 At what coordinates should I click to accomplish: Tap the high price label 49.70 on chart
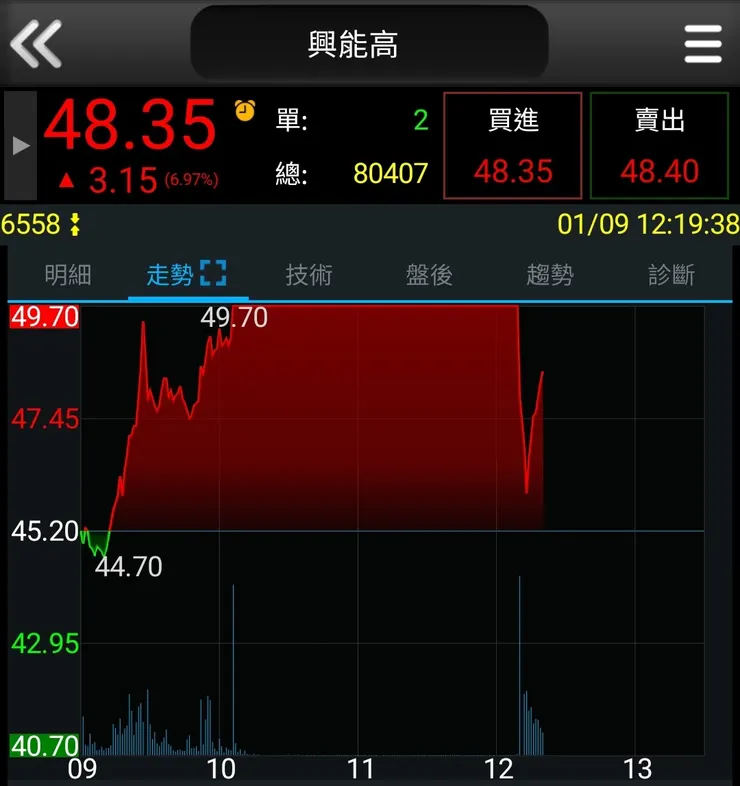235,318
